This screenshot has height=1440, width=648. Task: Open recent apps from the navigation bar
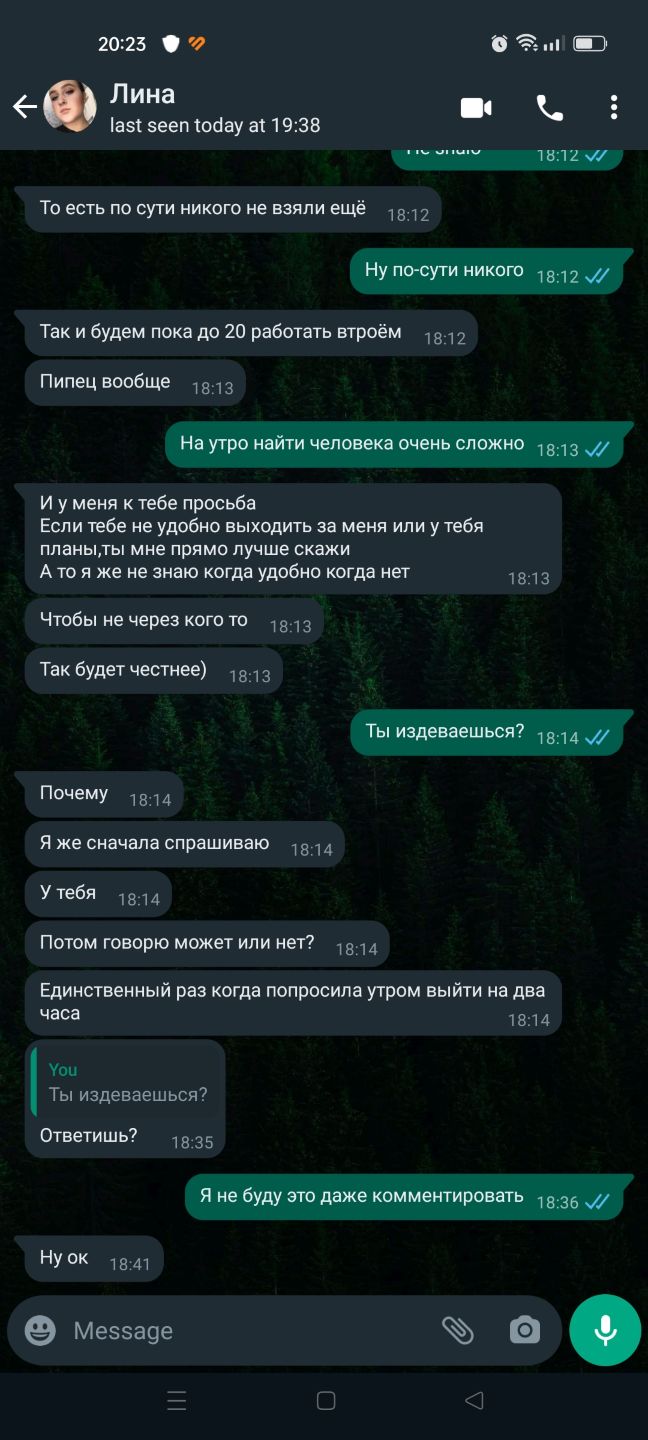(x=177, y=1401)
